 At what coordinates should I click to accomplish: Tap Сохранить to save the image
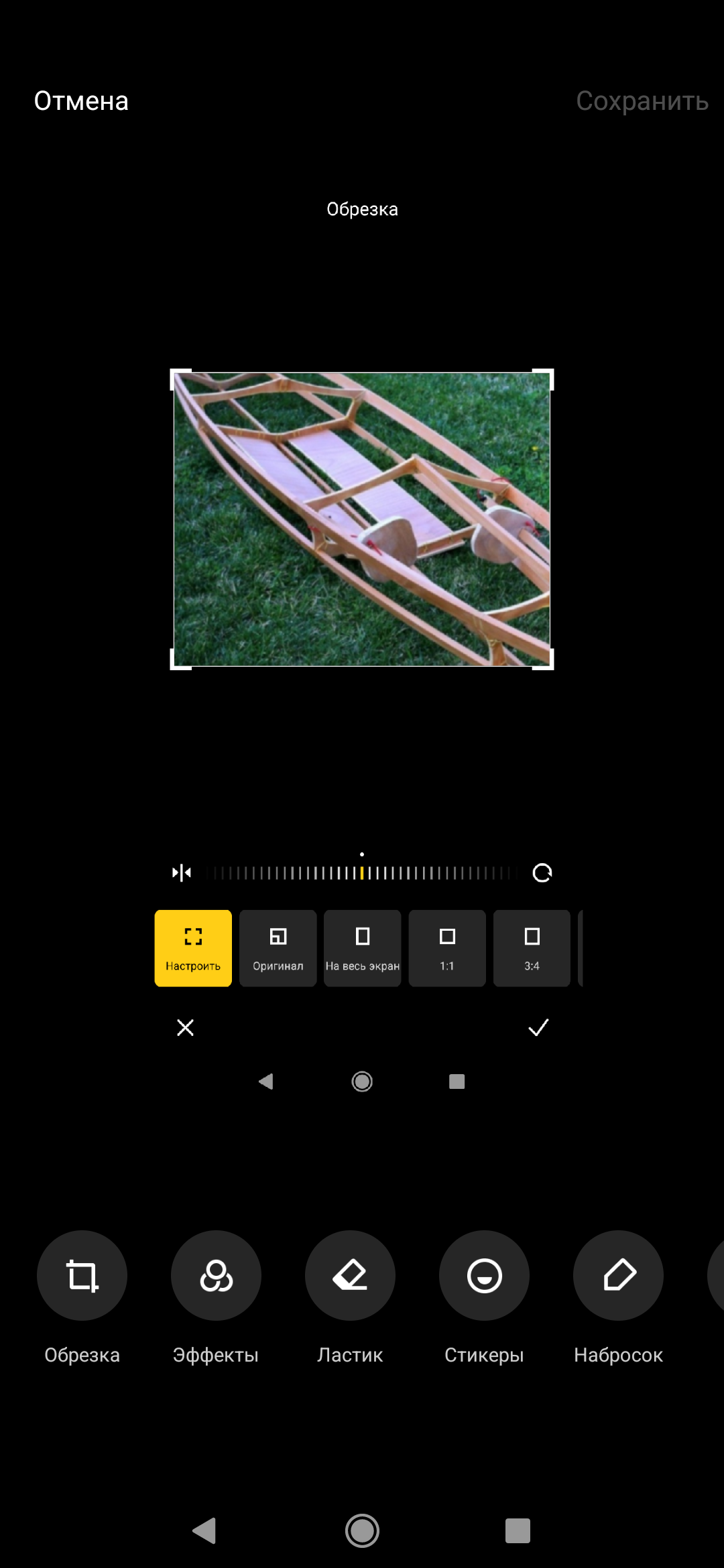point(642,101)
